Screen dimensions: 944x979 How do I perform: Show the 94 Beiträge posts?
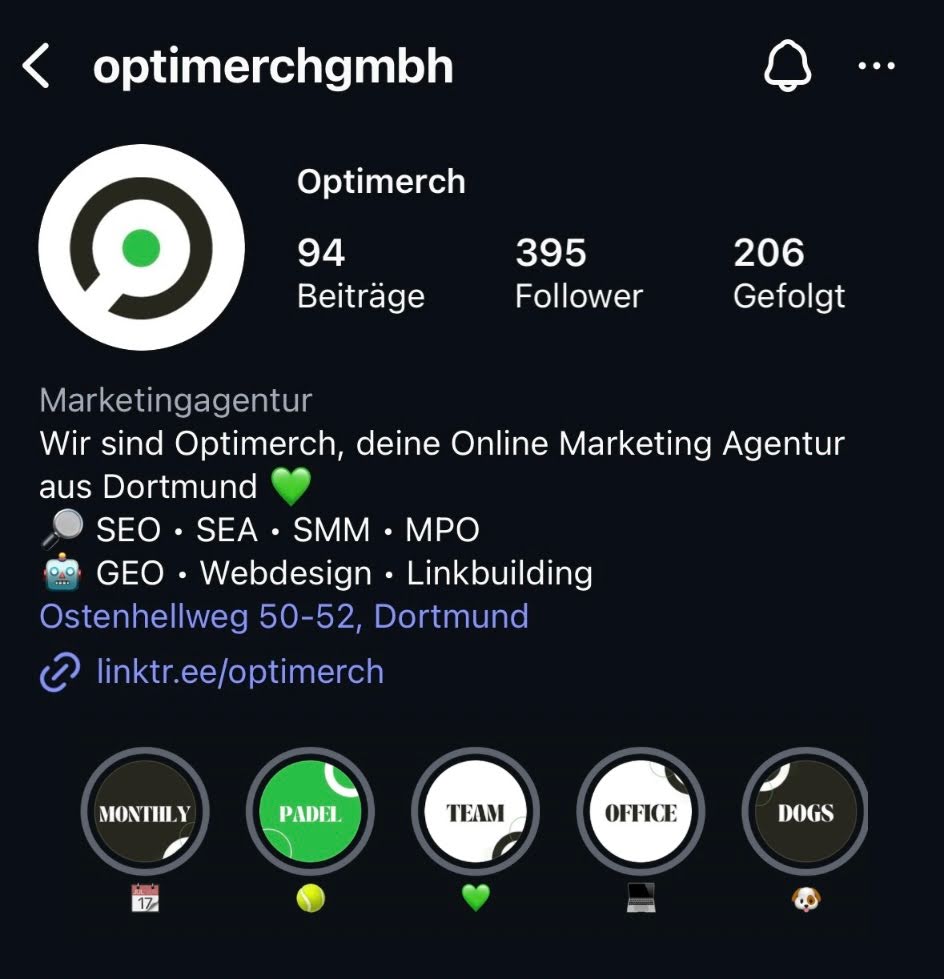(360, 273)
